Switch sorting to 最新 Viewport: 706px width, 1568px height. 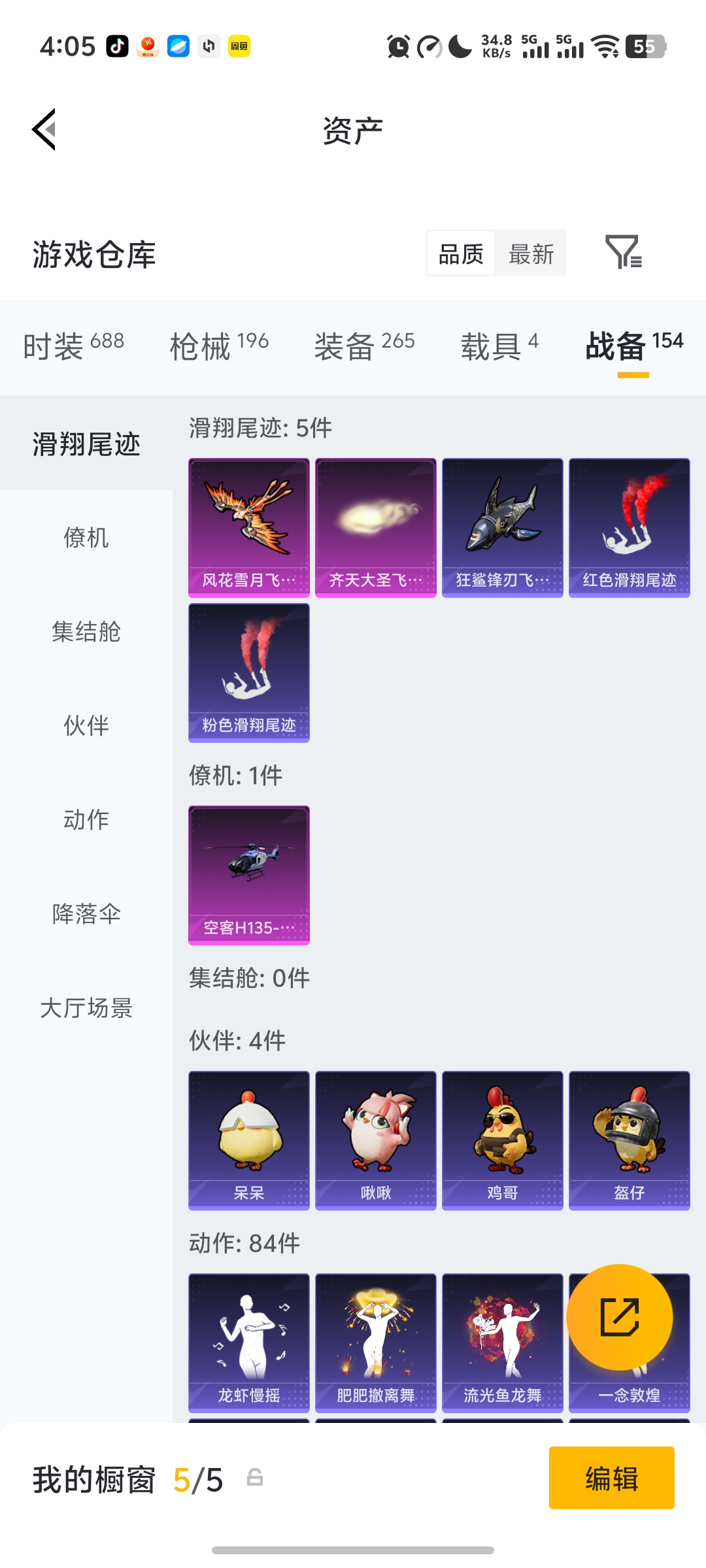click(x=531, y=253)
